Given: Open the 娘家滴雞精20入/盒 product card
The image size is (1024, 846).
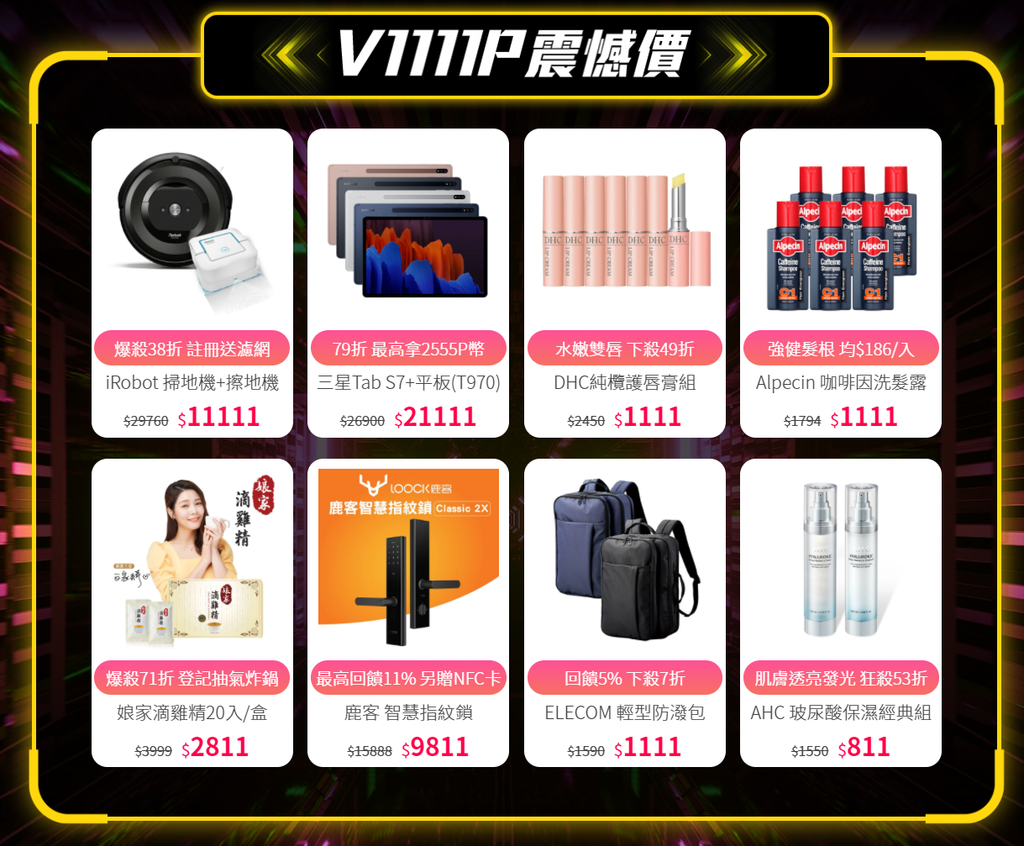Looking at the screenshot, I should [192, 613].
